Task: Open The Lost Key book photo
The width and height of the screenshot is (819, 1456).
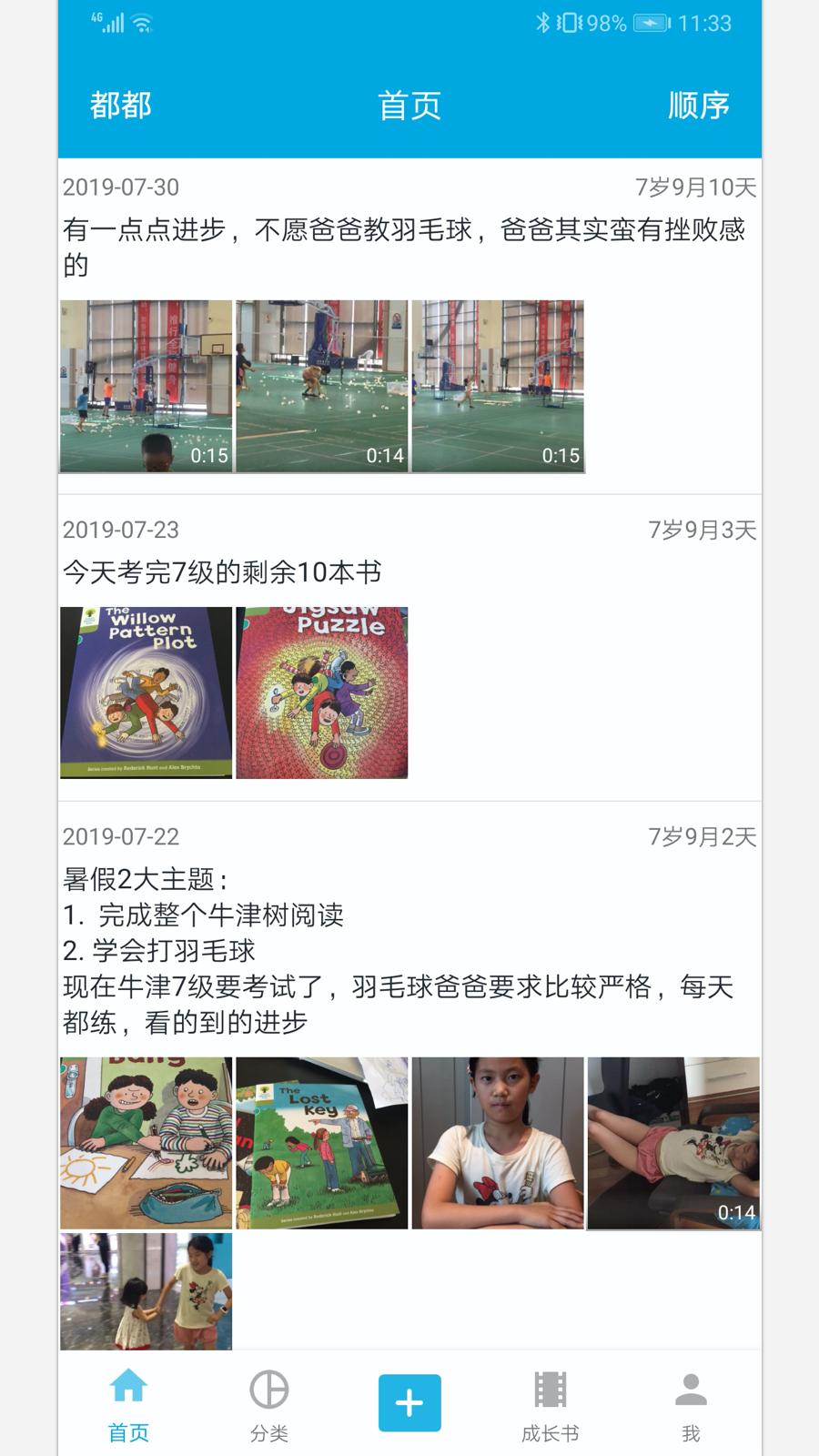Action: tap(322, 1143)
